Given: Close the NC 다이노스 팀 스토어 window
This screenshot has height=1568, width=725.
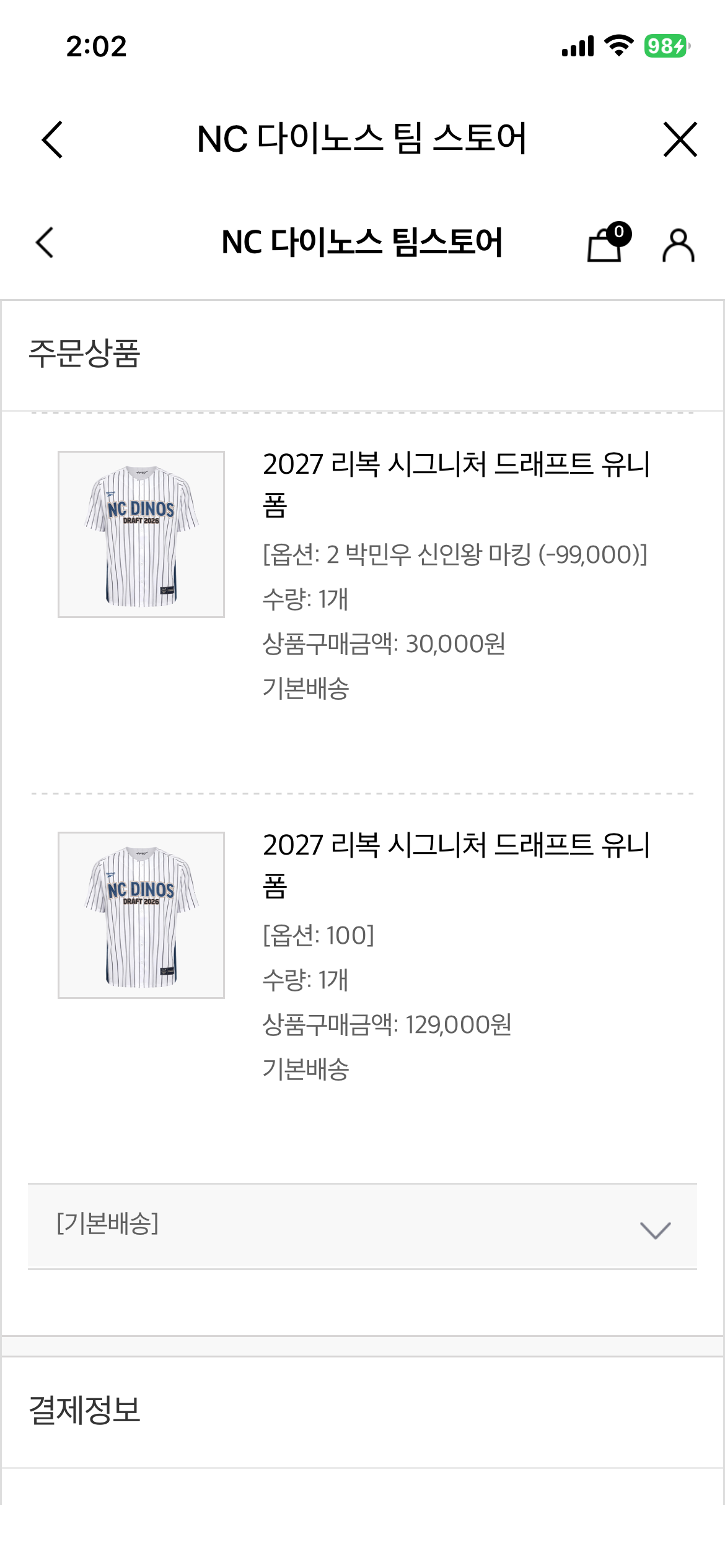Looking at the screenshot, I should tap(680, 139).
